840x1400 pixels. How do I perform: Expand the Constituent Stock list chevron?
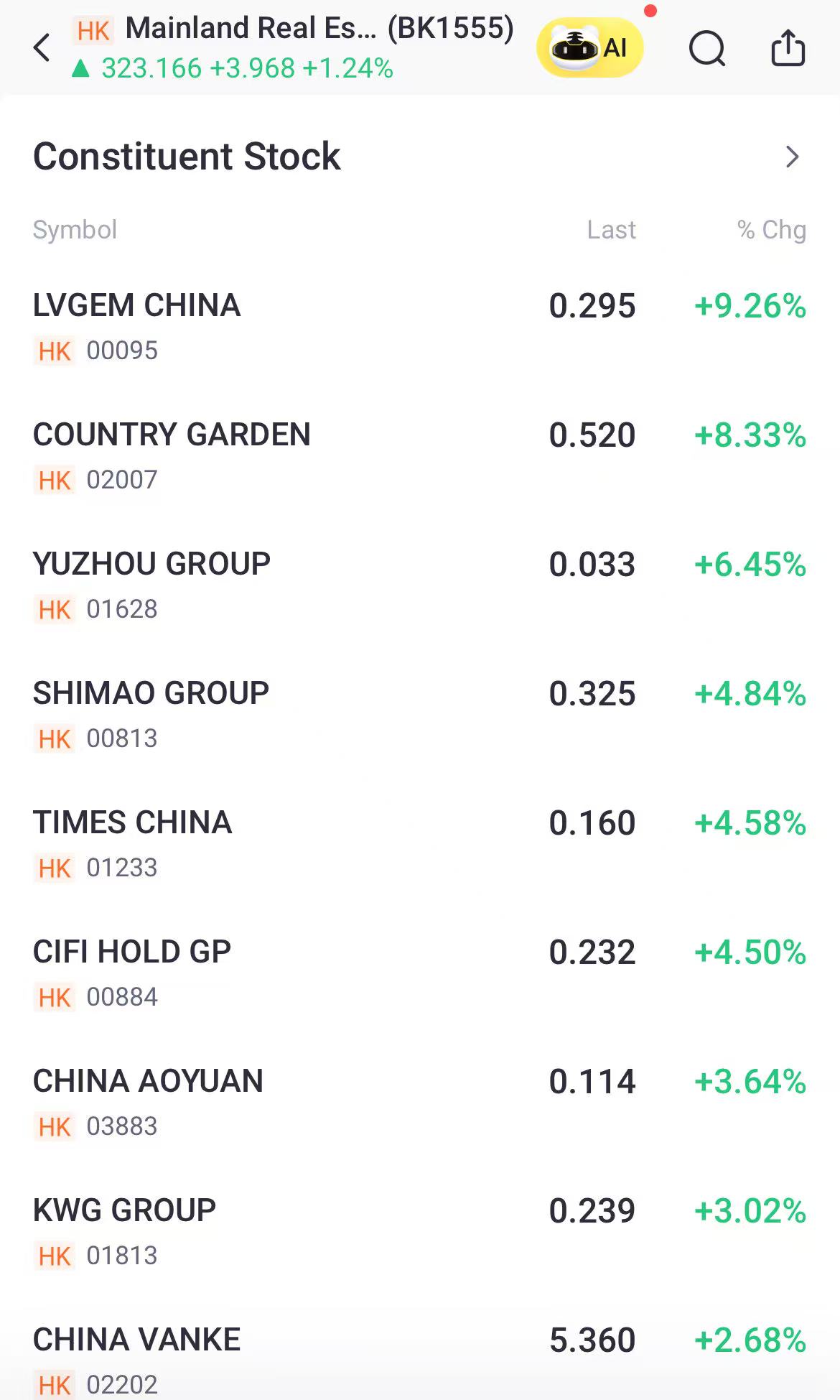[792, 157]
